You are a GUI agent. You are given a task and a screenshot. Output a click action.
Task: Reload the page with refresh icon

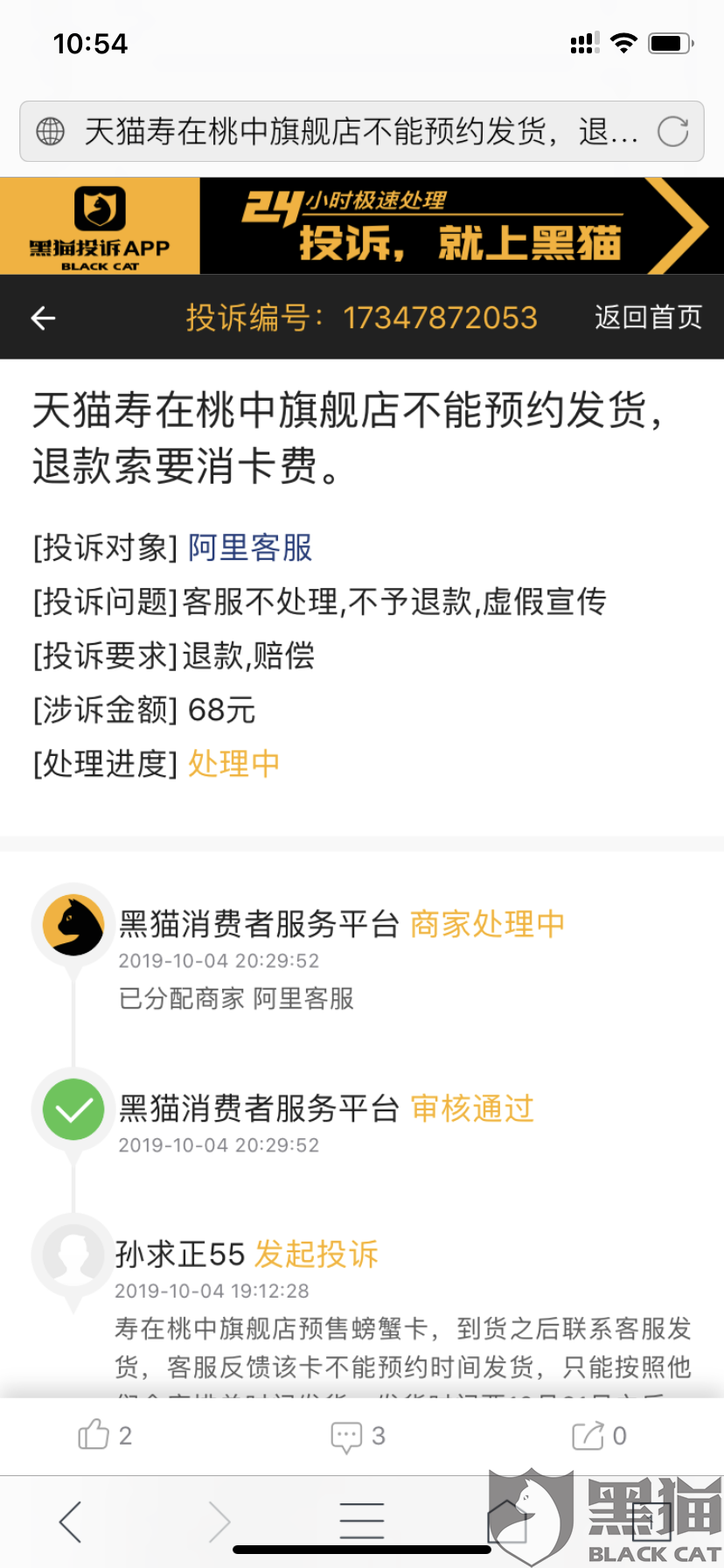[672, 131]
